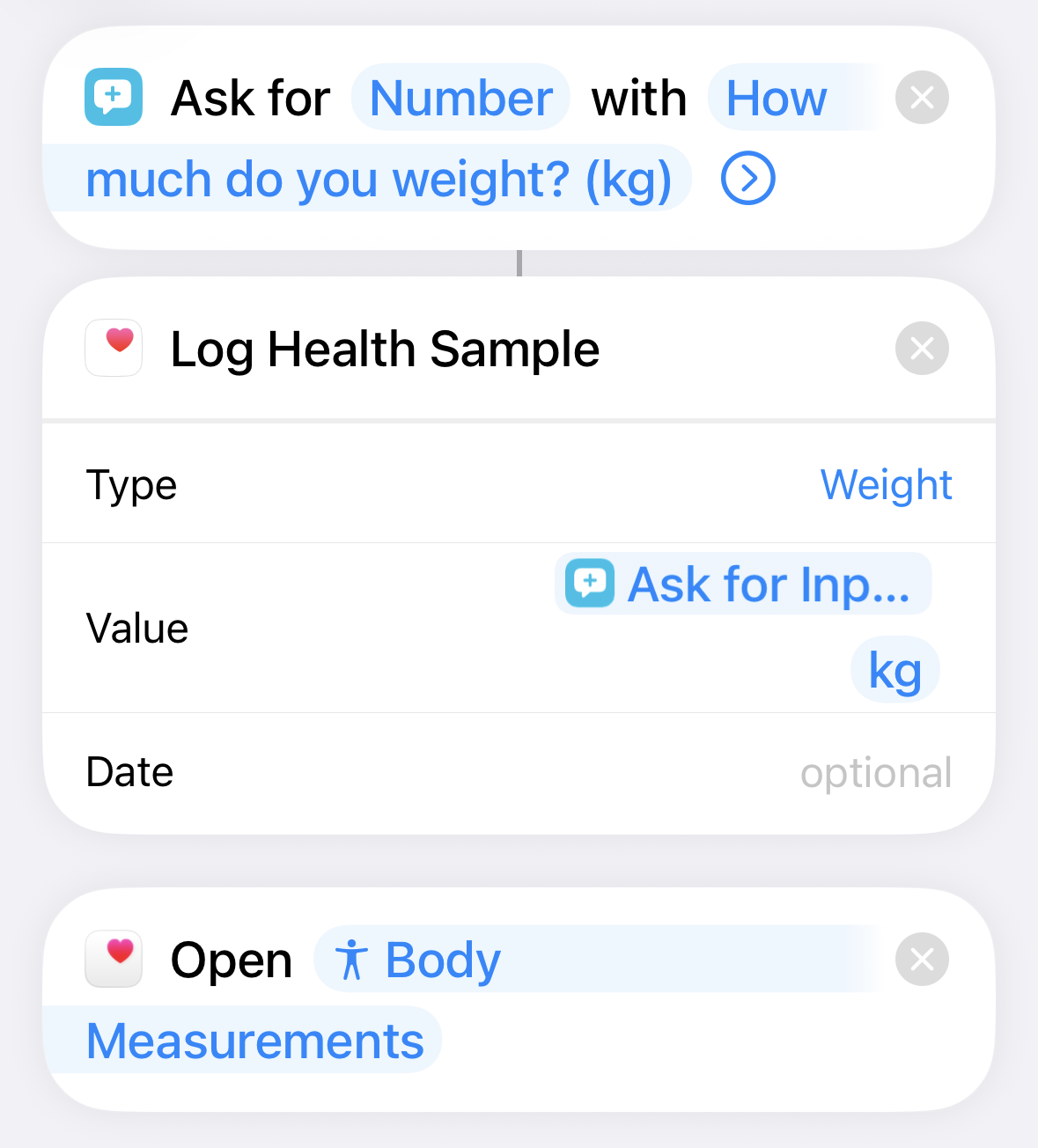Delete the Log Health Sample action
Screen dimensions: 1038x1148
pyautogui.click(x=922, y=349)
